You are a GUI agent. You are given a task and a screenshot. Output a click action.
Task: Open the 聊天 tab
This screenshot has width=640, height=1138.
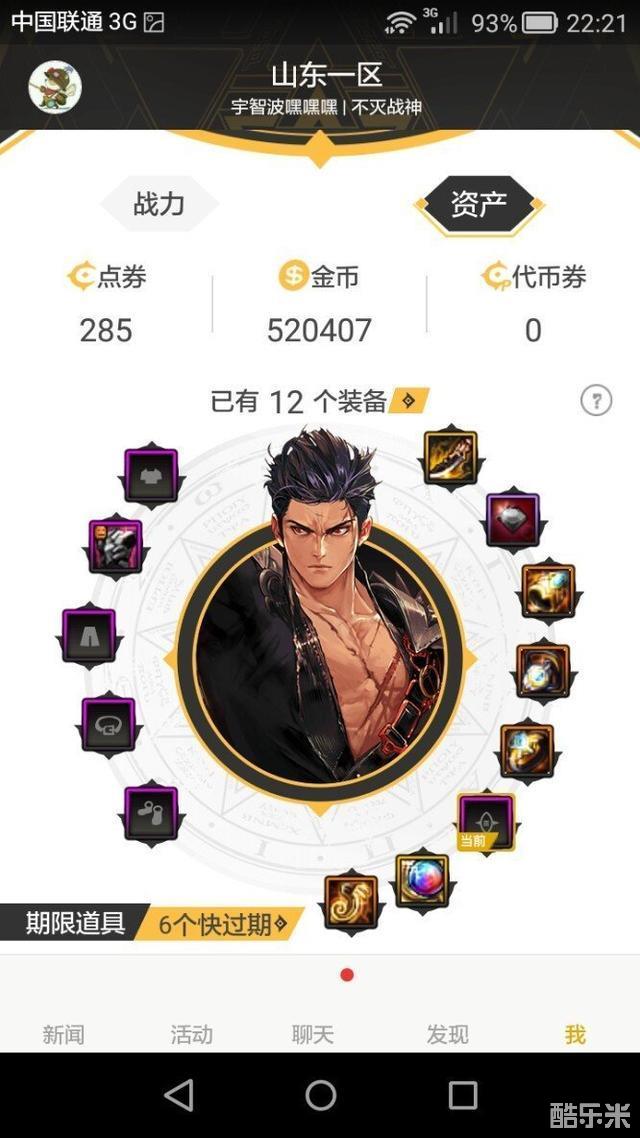click(x=312, y=1034)
